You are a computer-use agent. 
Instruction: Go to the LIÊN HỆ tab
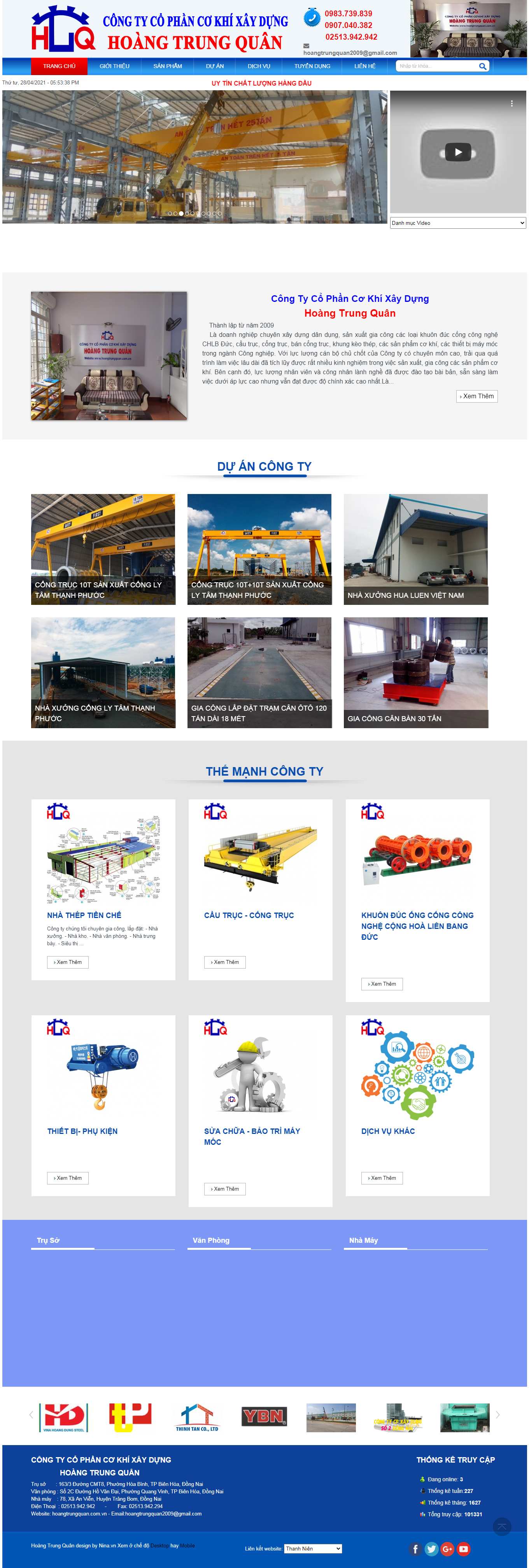click(x=364, y=67)
